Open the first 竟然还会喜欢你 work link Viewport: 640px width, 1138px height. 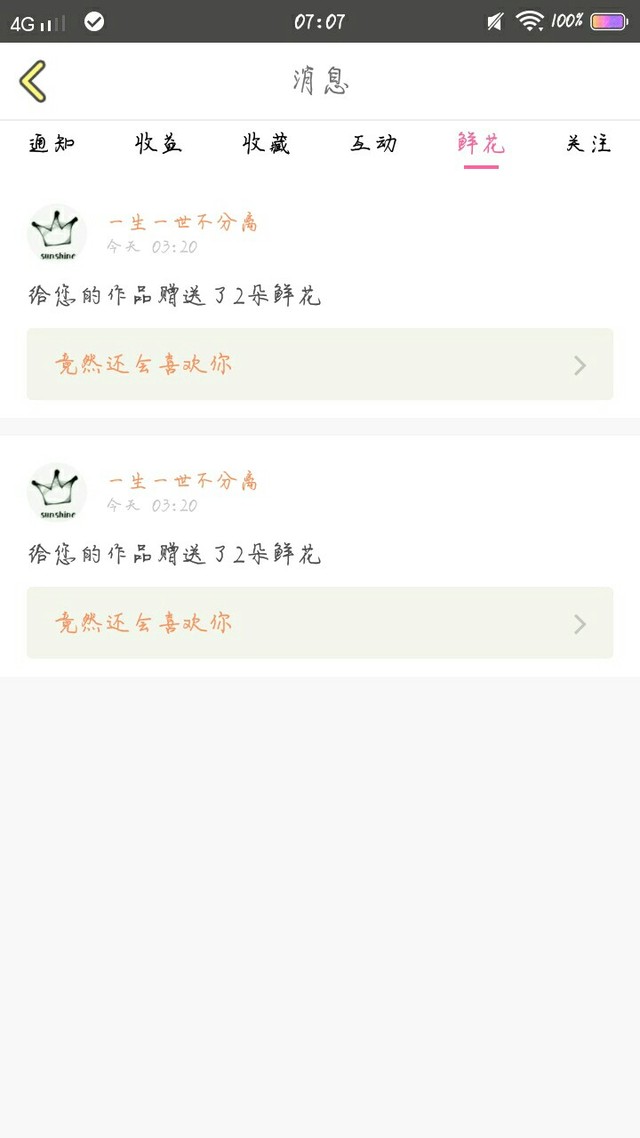tap(320, 364)
